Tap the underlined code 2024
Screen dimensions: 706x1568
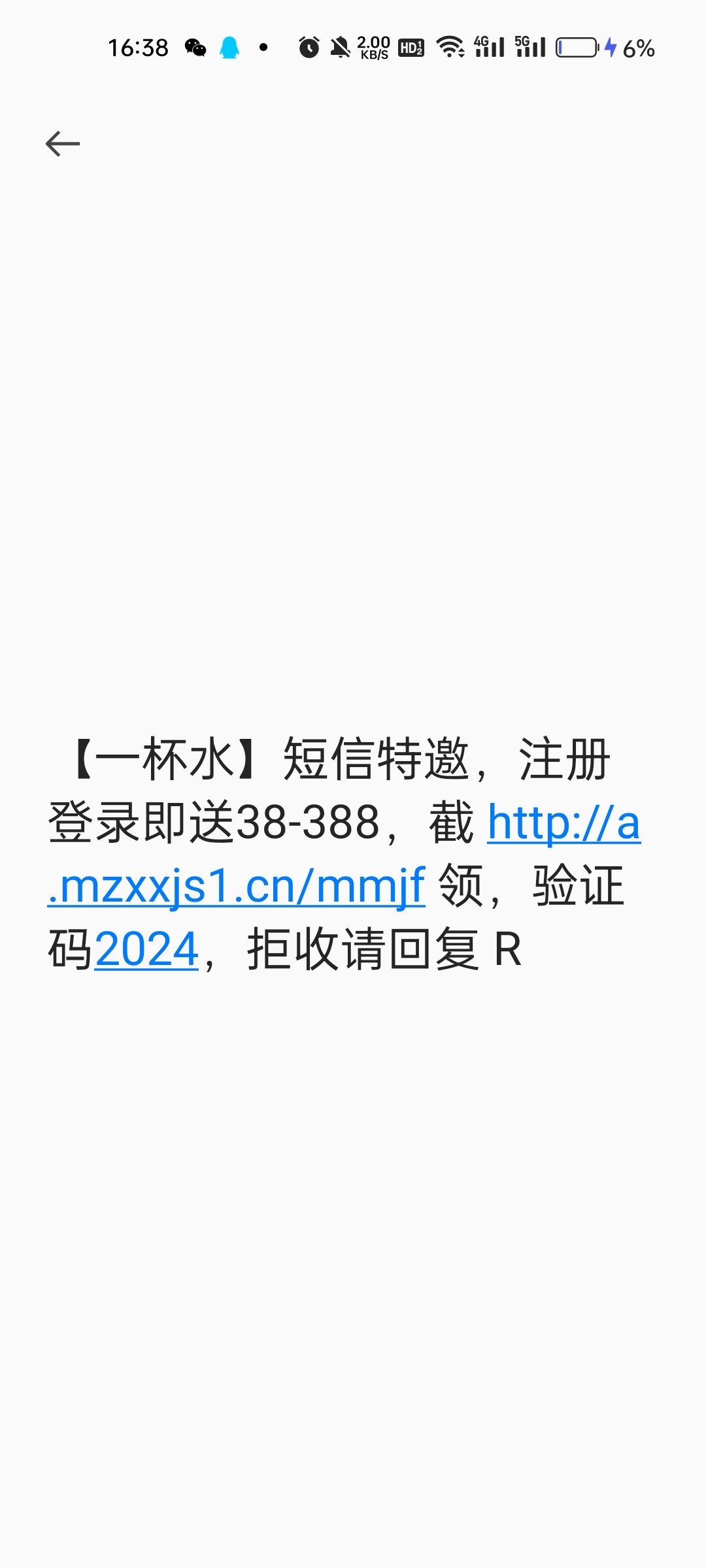pos(146,949)
